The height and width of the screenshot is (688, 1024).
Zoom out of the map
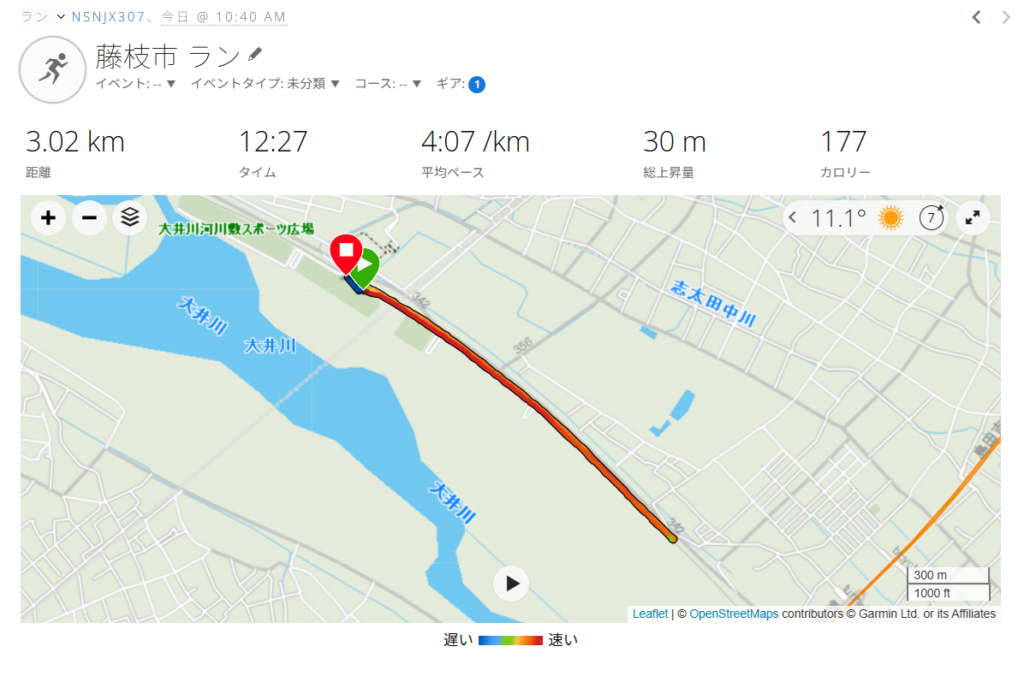click(x=89, y=217)
